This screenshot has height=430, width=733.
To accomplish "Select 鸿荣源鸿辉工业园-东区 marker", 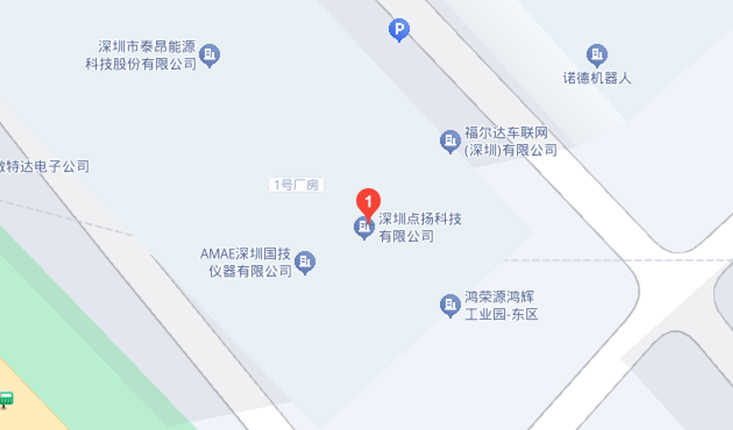I will (x=451, y=306).
